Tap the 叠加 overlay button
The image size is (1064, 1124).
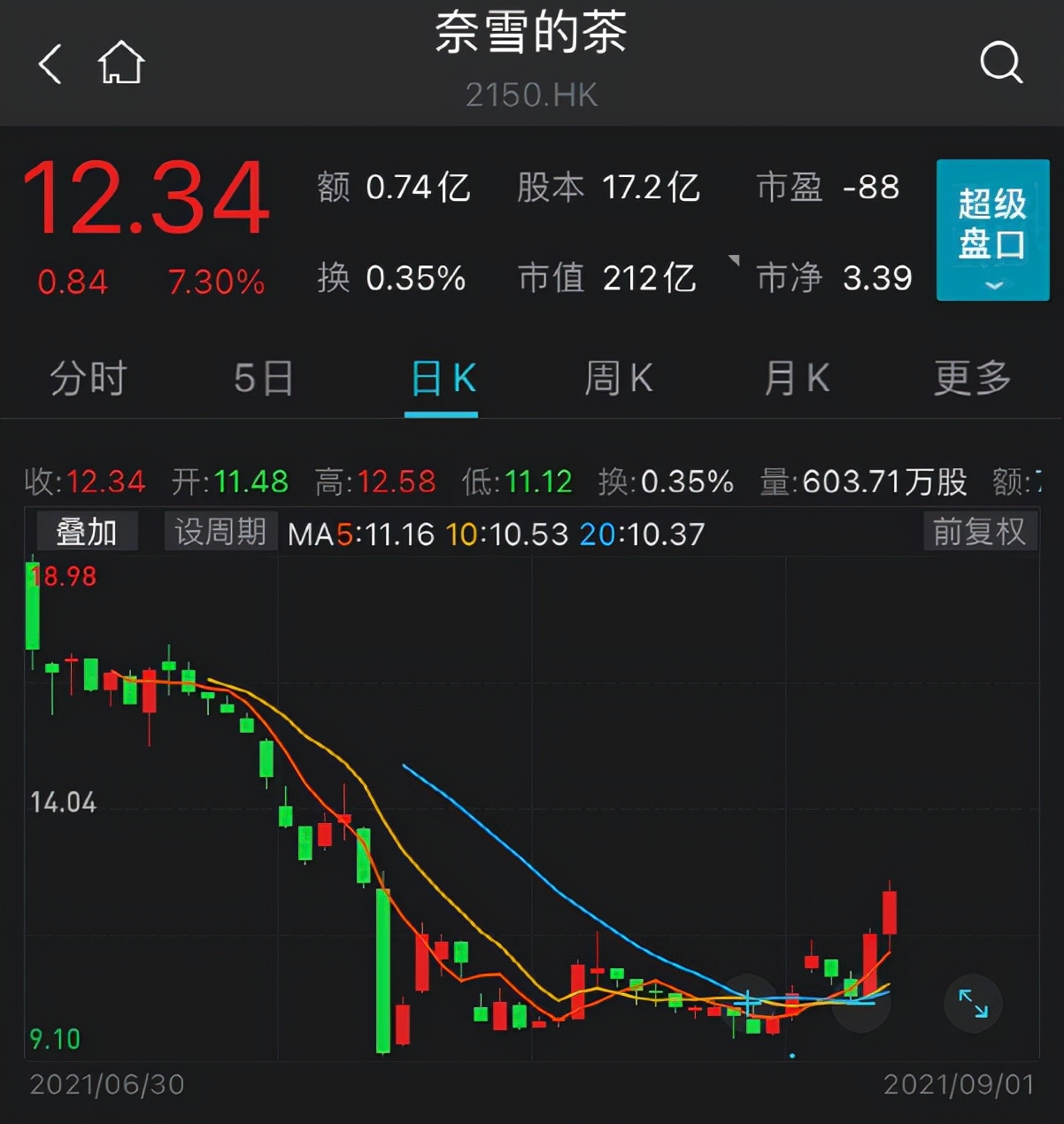pos(87,532)
